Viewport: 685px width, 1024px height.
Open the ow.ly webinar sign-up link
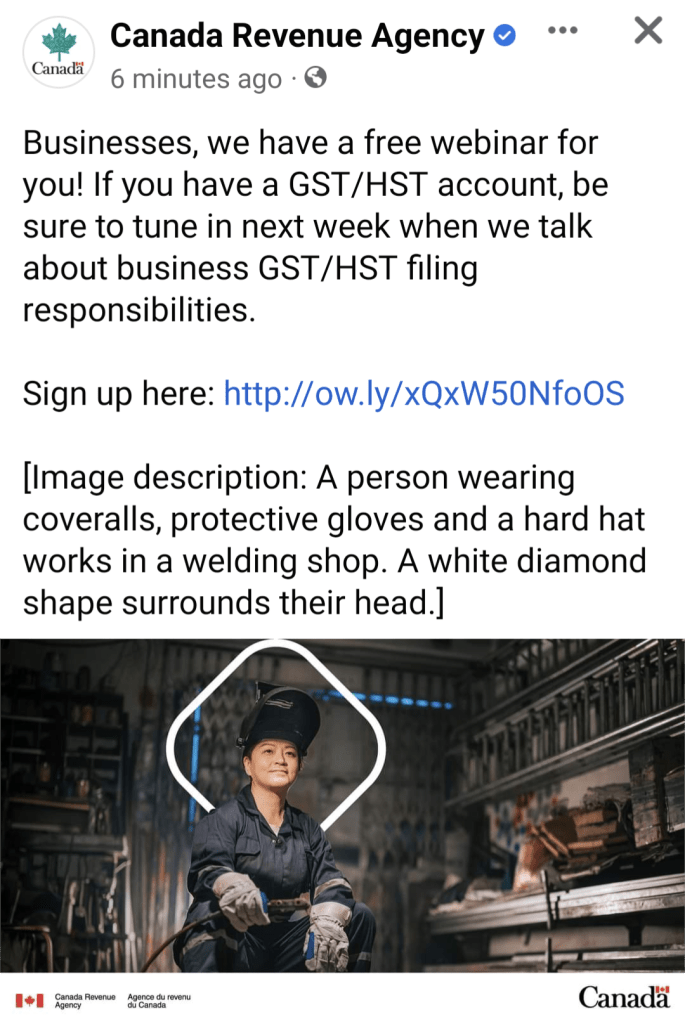pyautogui.click(x=424, y=393)
